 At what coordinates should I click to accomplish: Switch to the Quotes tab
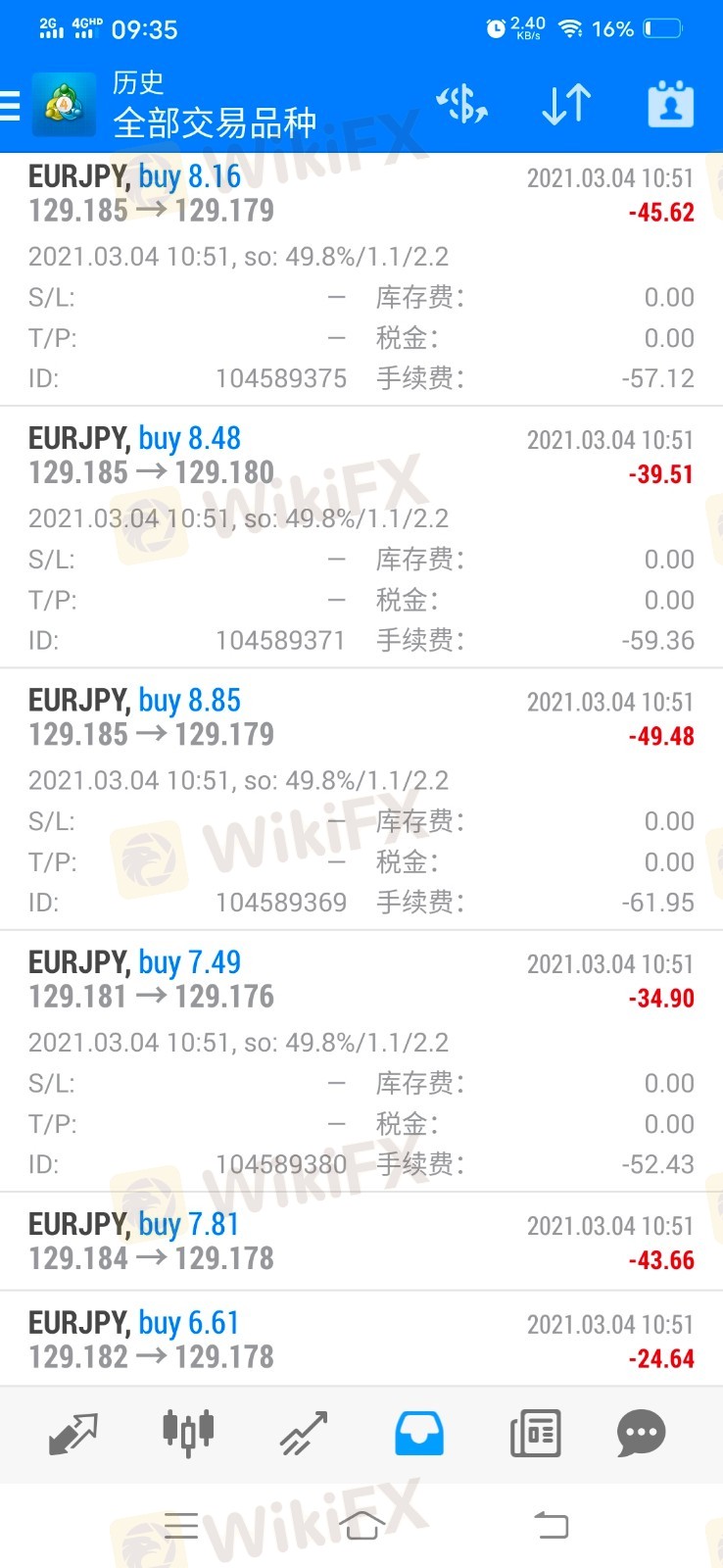(73, 1434)
